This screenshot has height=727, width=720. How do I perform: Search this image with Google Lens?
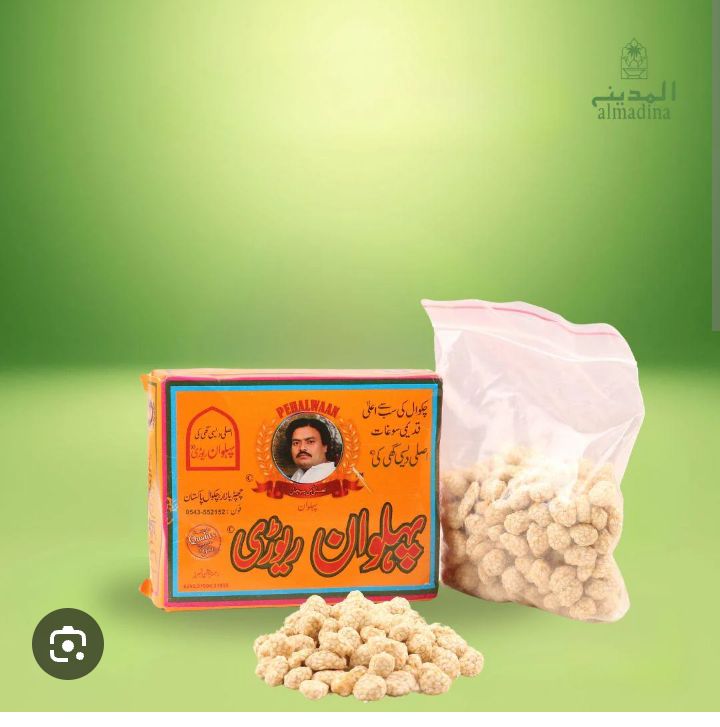pyautogui.click(x=67, y=644)
